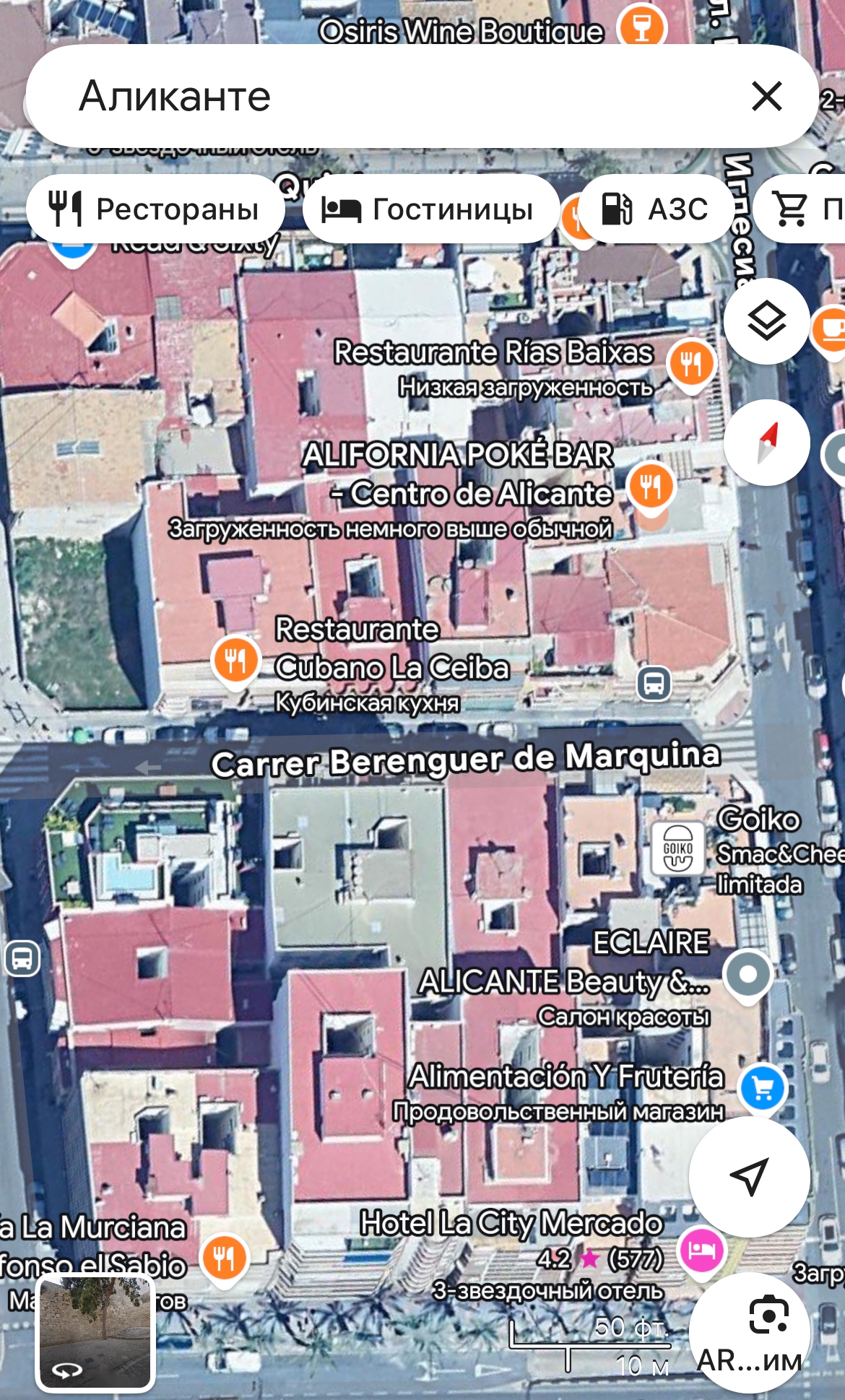The image size is (845, 1400).
Task: Tap bus stop on Carrer Berenguer de Marquina
Action: [654, 683]
